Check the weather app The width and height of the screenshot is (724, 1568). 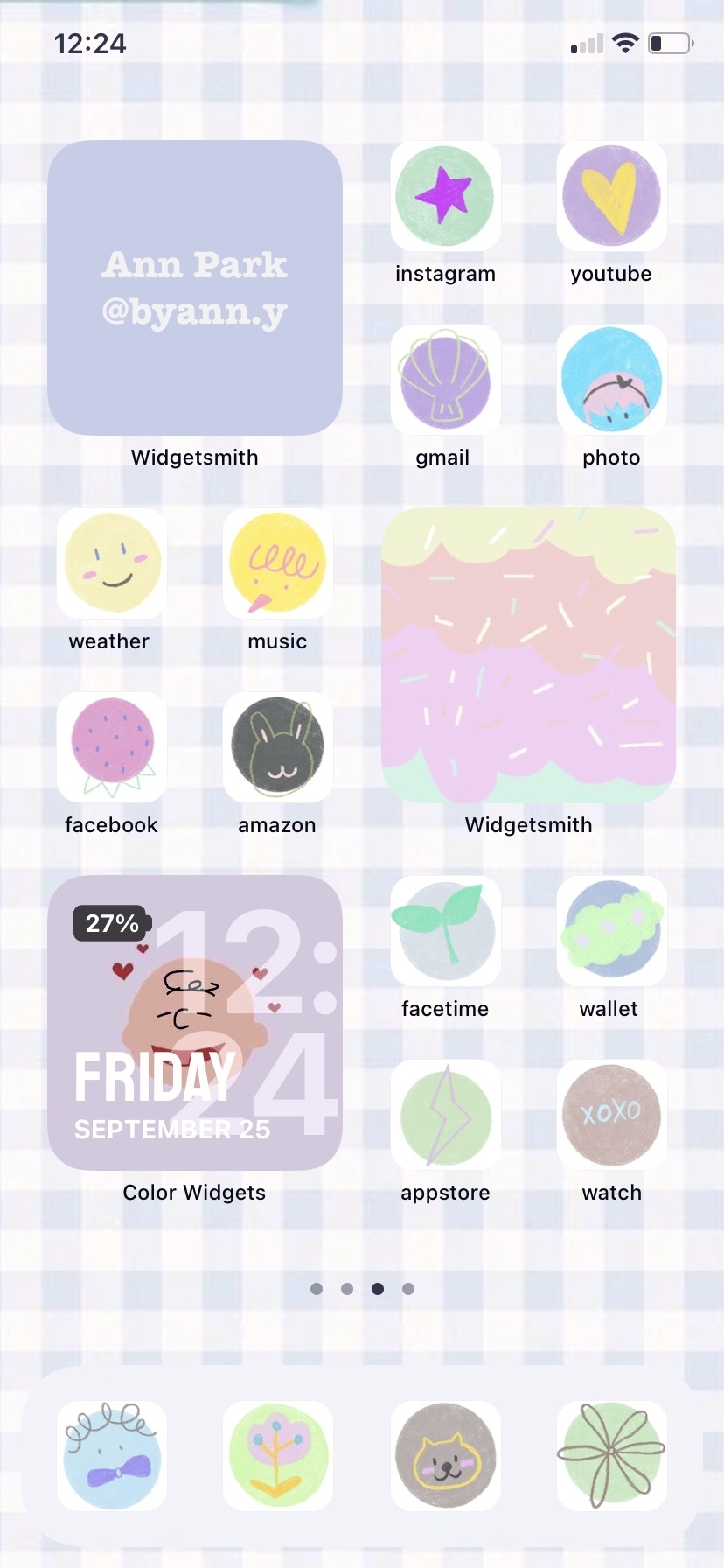tap(111, 563)
